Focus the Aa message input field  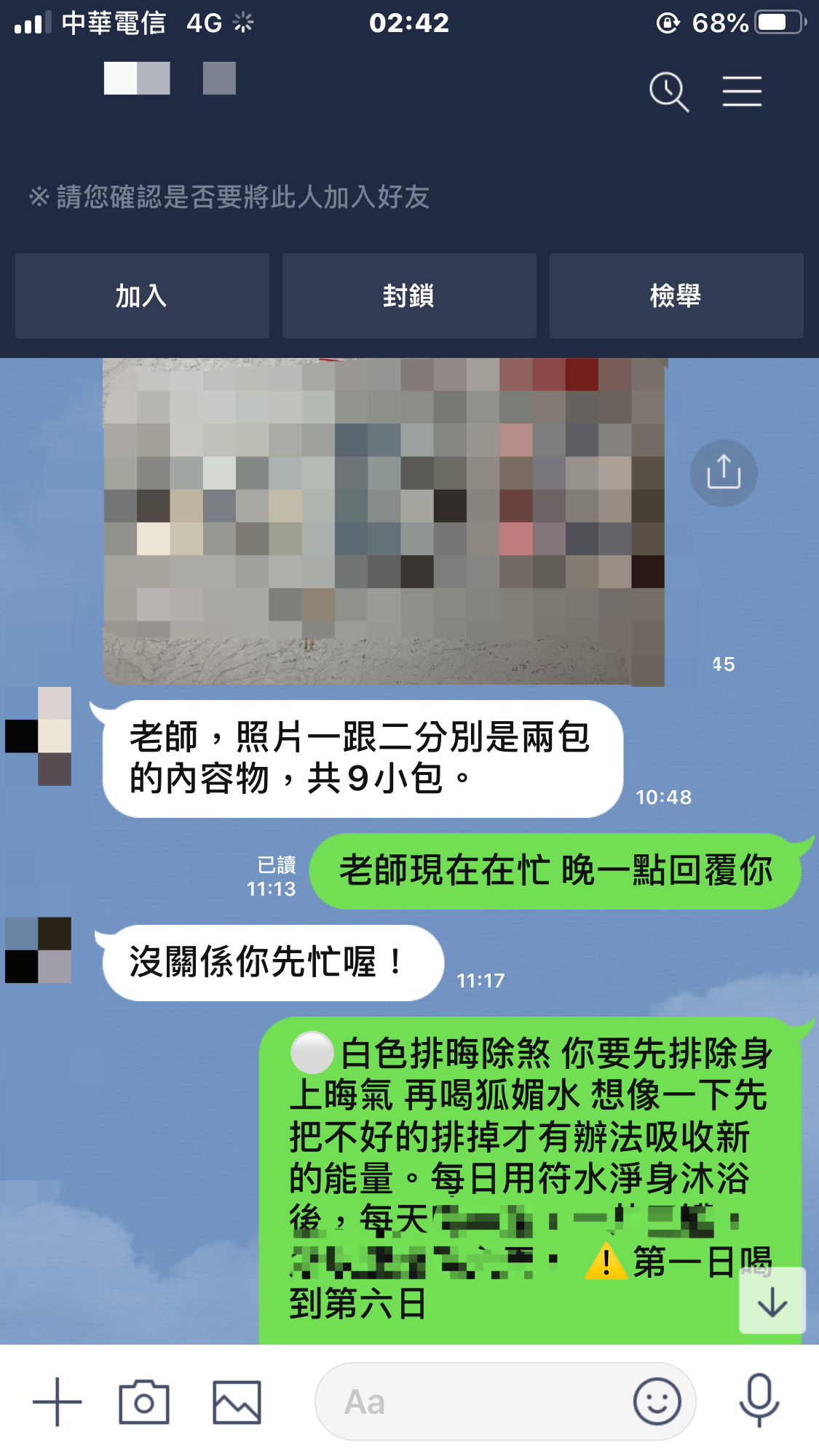tap(473, 1401)
